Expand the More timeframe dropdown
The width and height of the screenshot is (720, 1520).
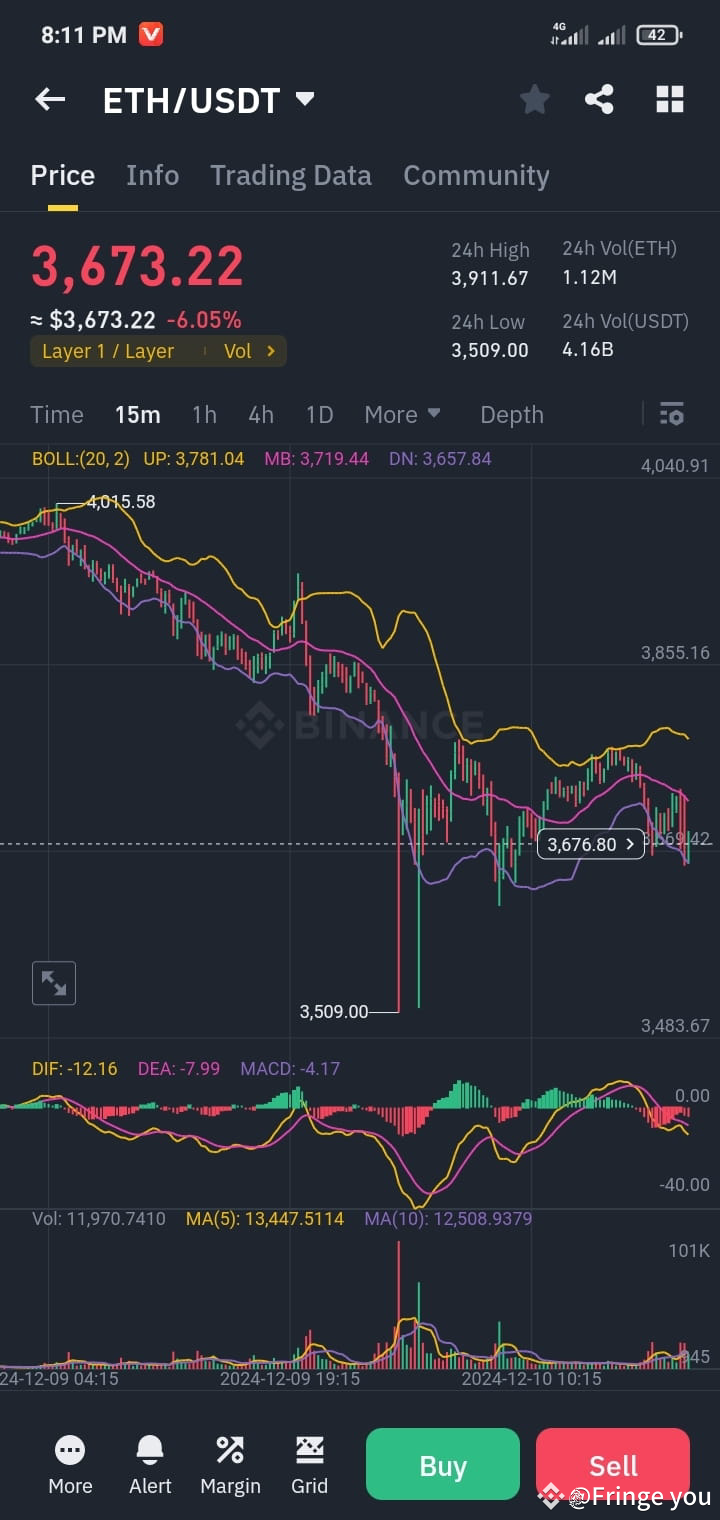(x=403, y=413)
